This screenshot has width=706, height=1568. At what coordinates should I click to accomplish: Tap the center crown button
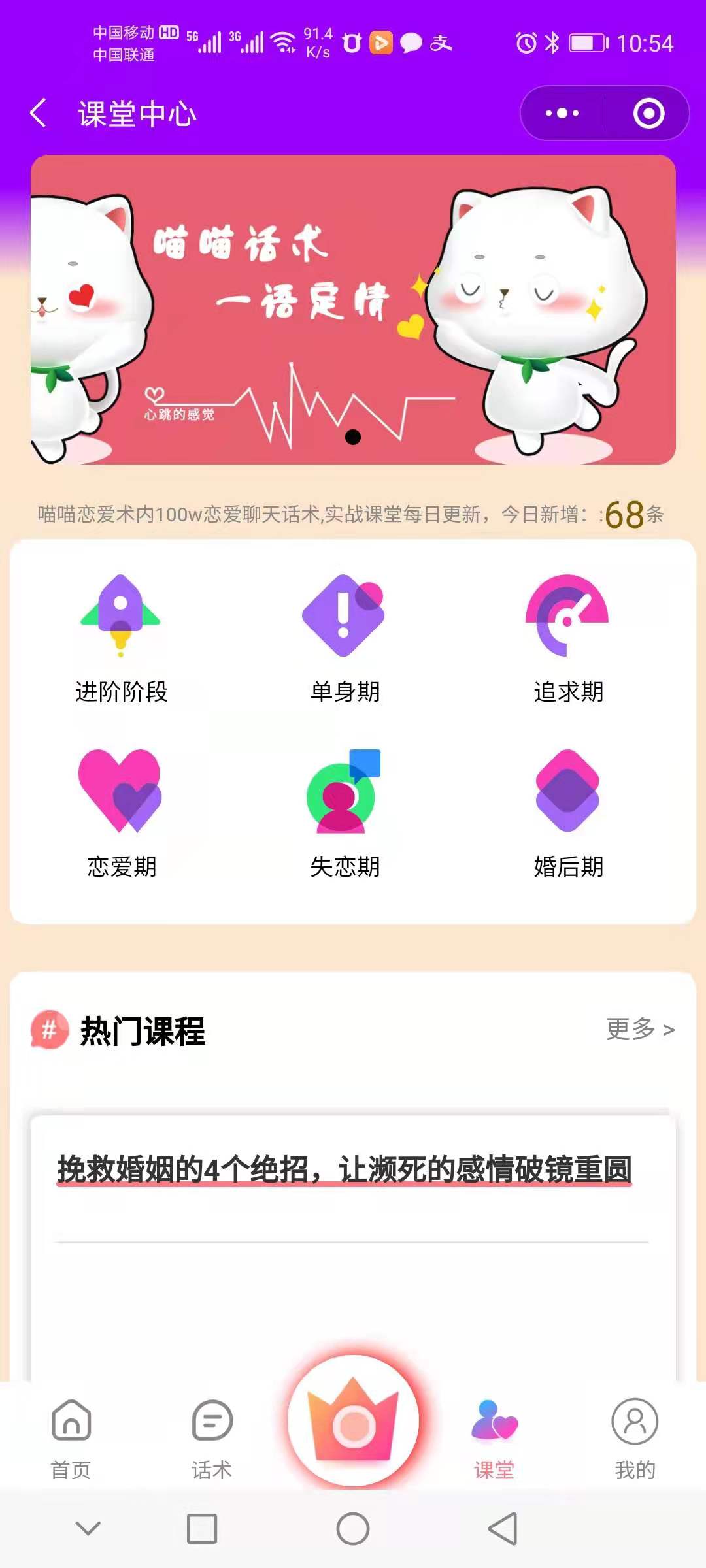(353, 1421)
